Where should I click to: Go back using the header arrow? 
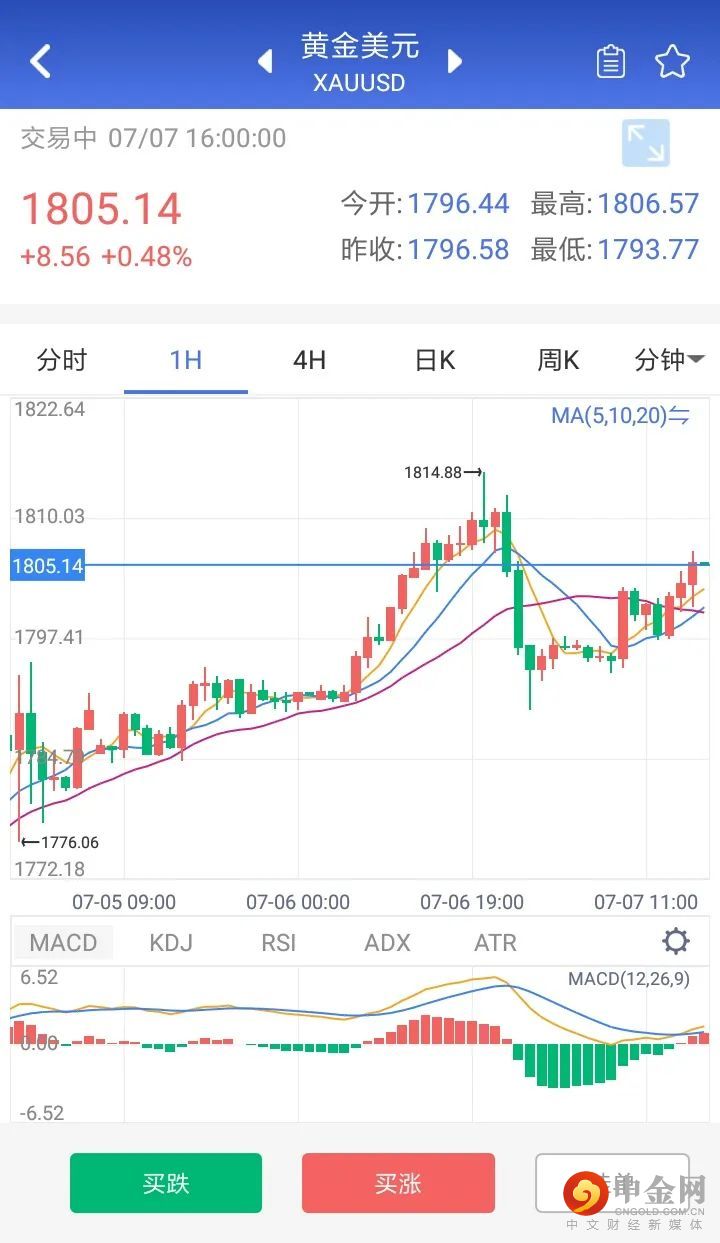pyautogui.click(x=40, y=61)
